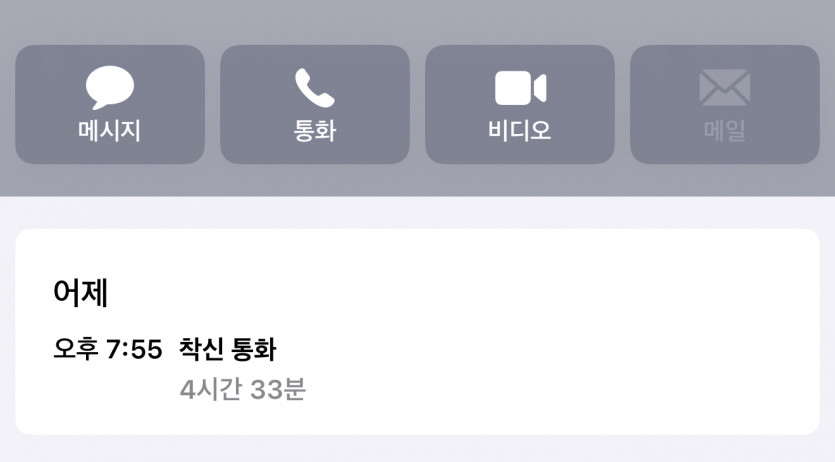Image resolution: width=835 pixels, height=462 pixels.
Task: Tap the 메시지 button to send a message
Action: [x=110, y=105]
